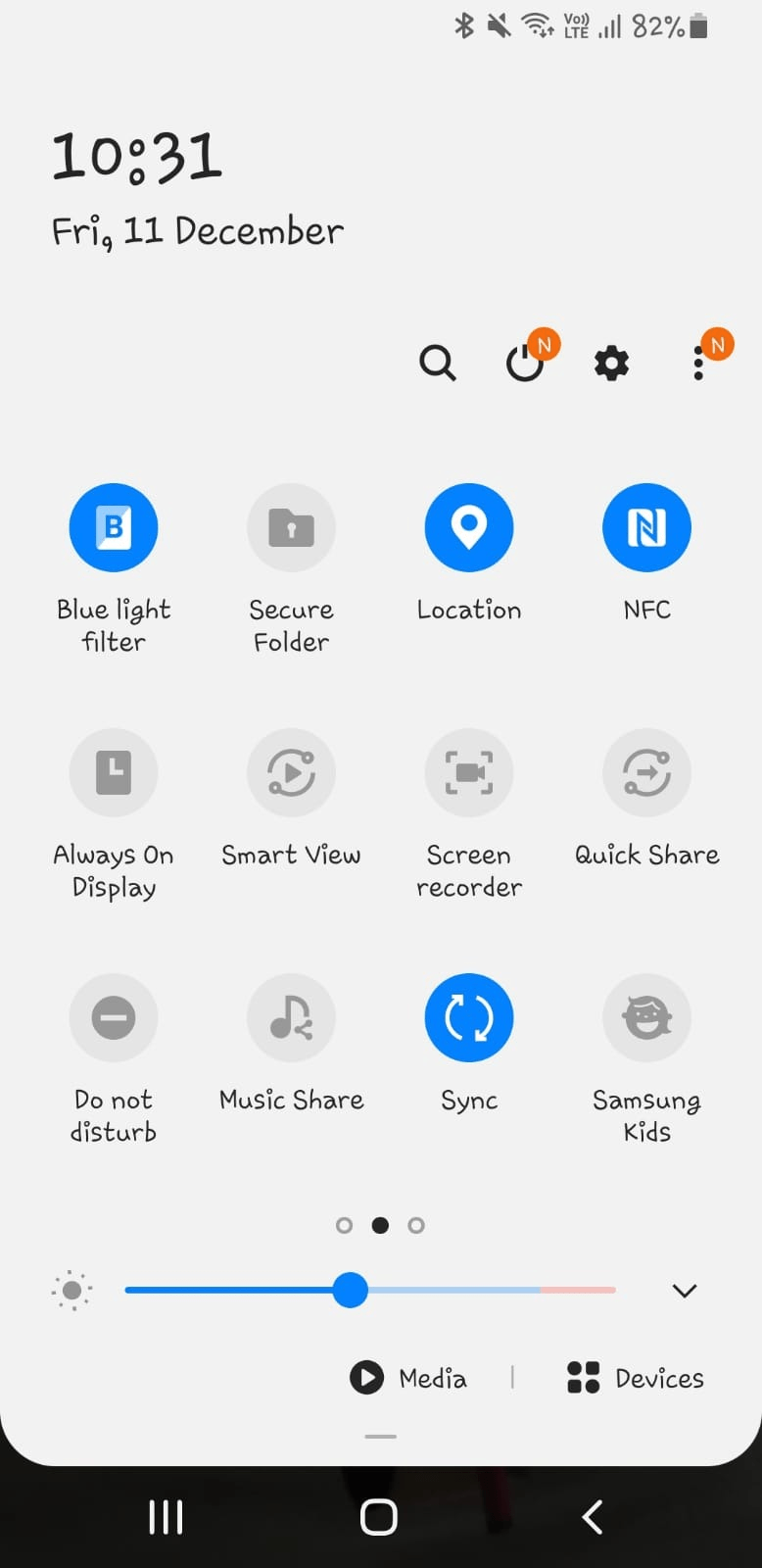Expand the brightness settings chevron

tap(684, 1291)
